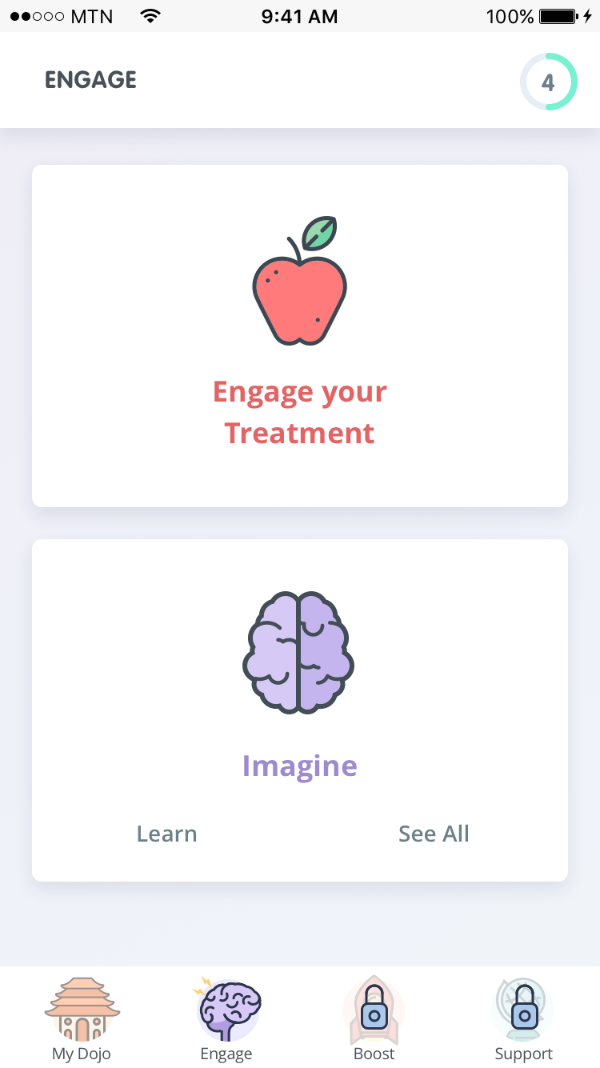Select See All under Imagine
The width and height of the screenshot is (600, 1068).
433,834
